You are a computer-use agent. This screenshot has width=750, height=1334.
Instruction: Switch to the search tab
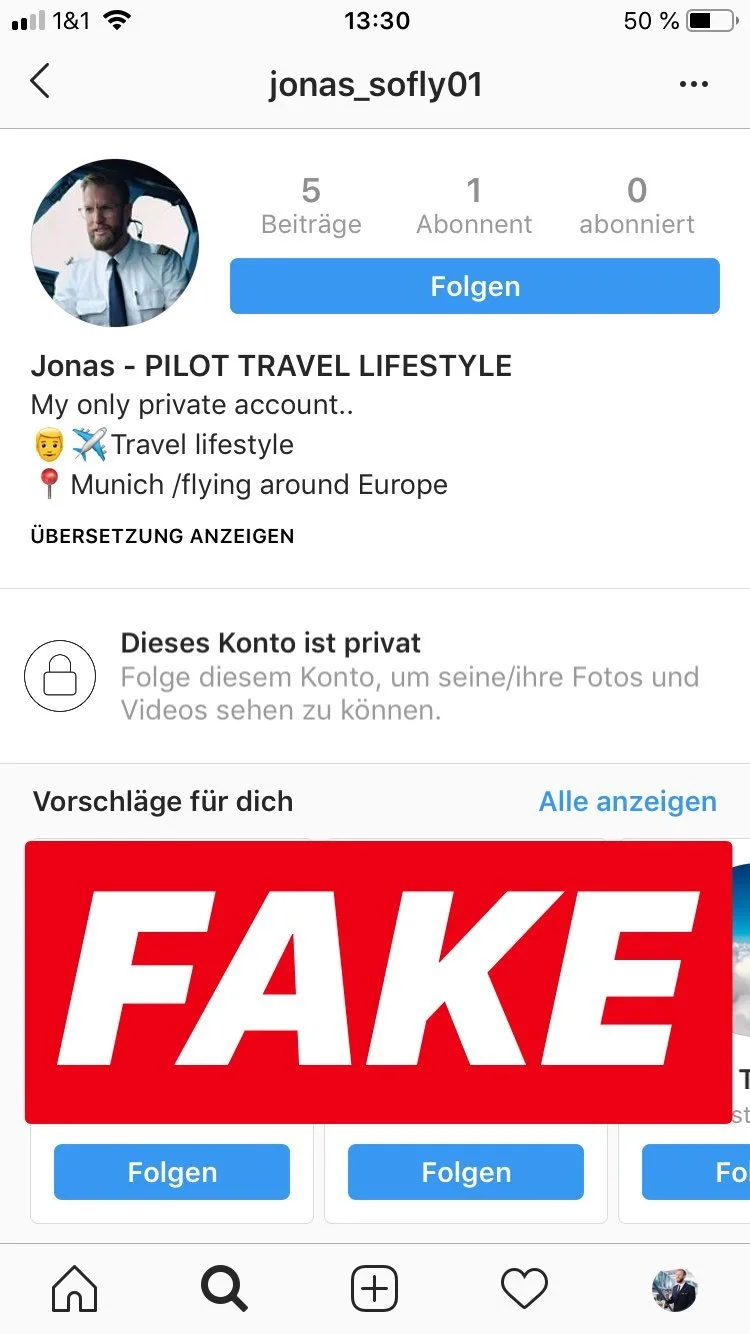(224, 1288)
